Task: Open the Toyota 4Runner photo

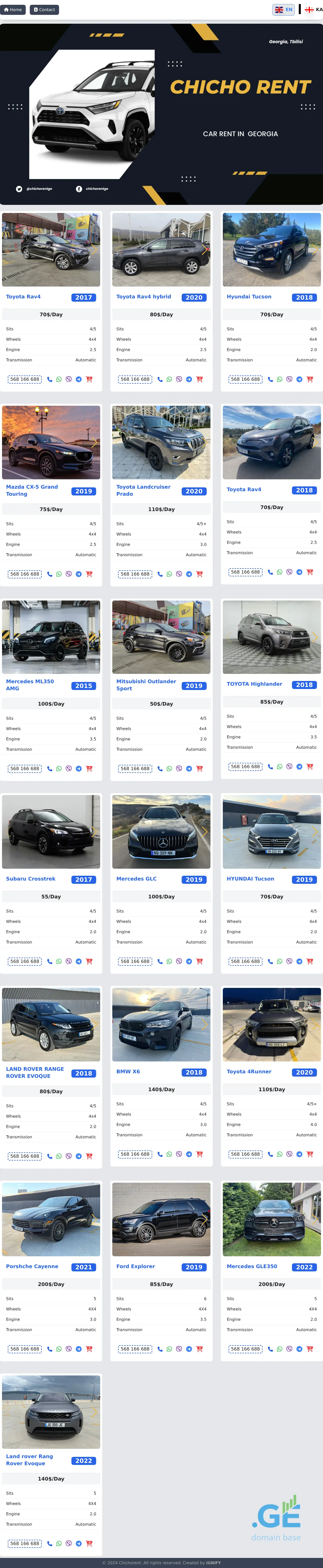Action: (x=272, y=1024)
